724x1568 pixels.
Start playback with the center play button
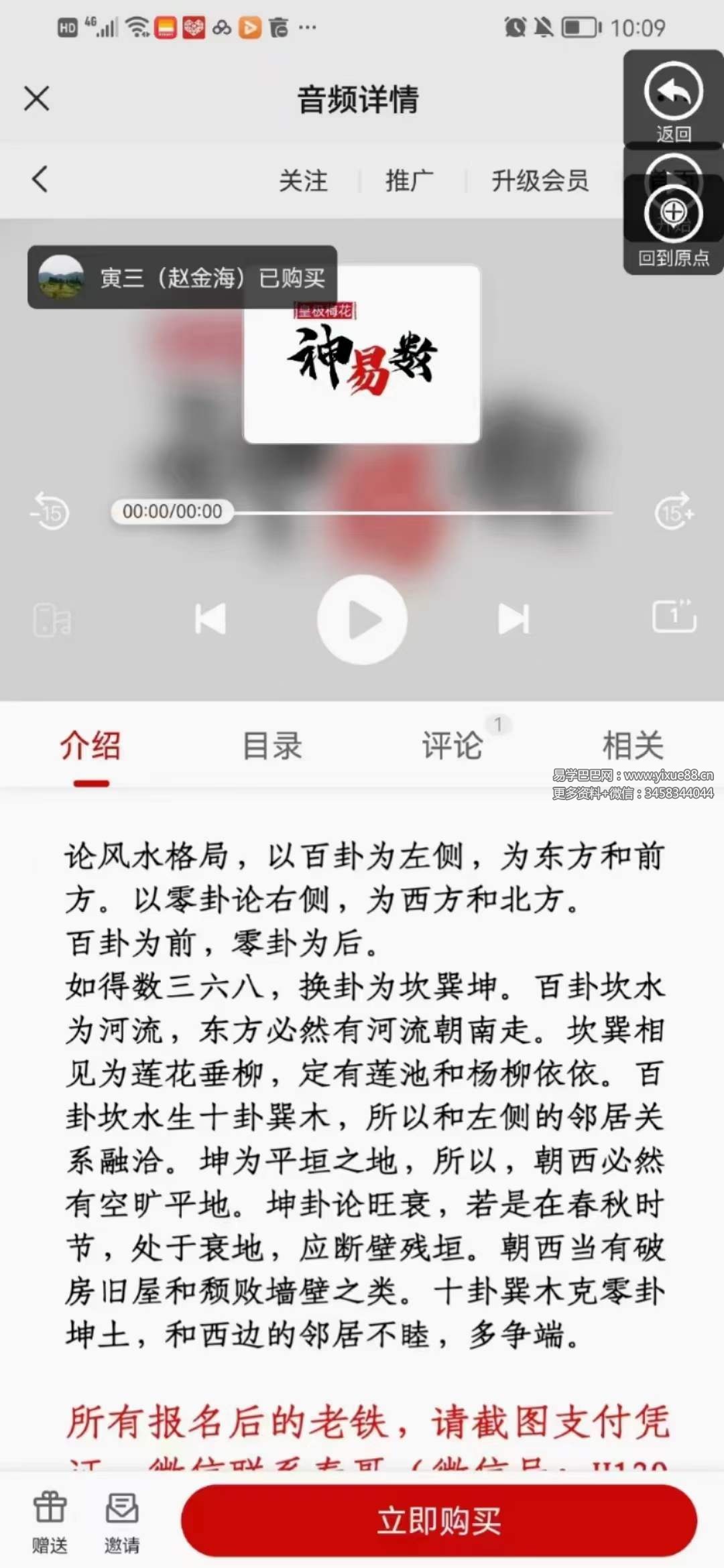coord(362,620)
